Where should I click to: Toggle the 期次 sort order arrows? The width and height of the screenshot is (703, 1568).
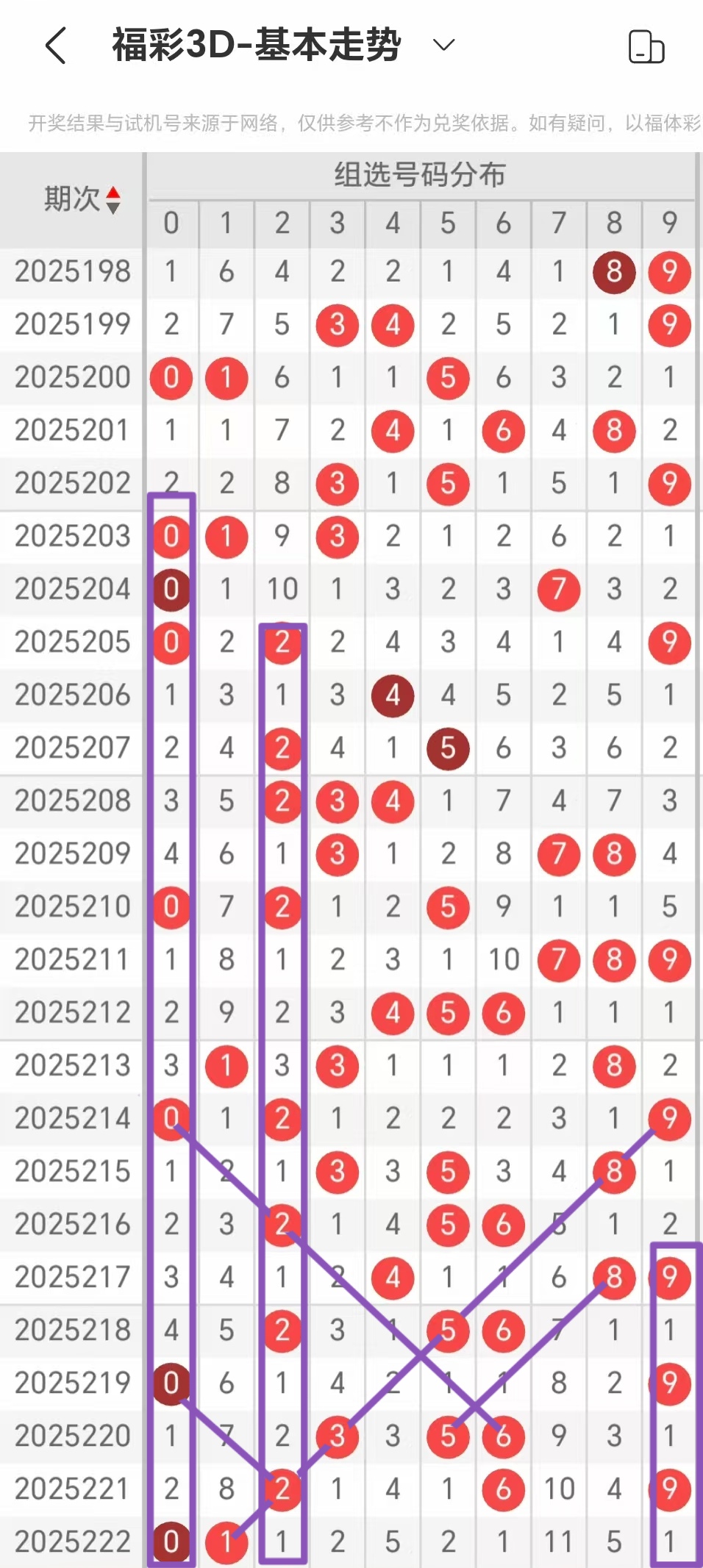pyautogui.click(x=113, y=200)
